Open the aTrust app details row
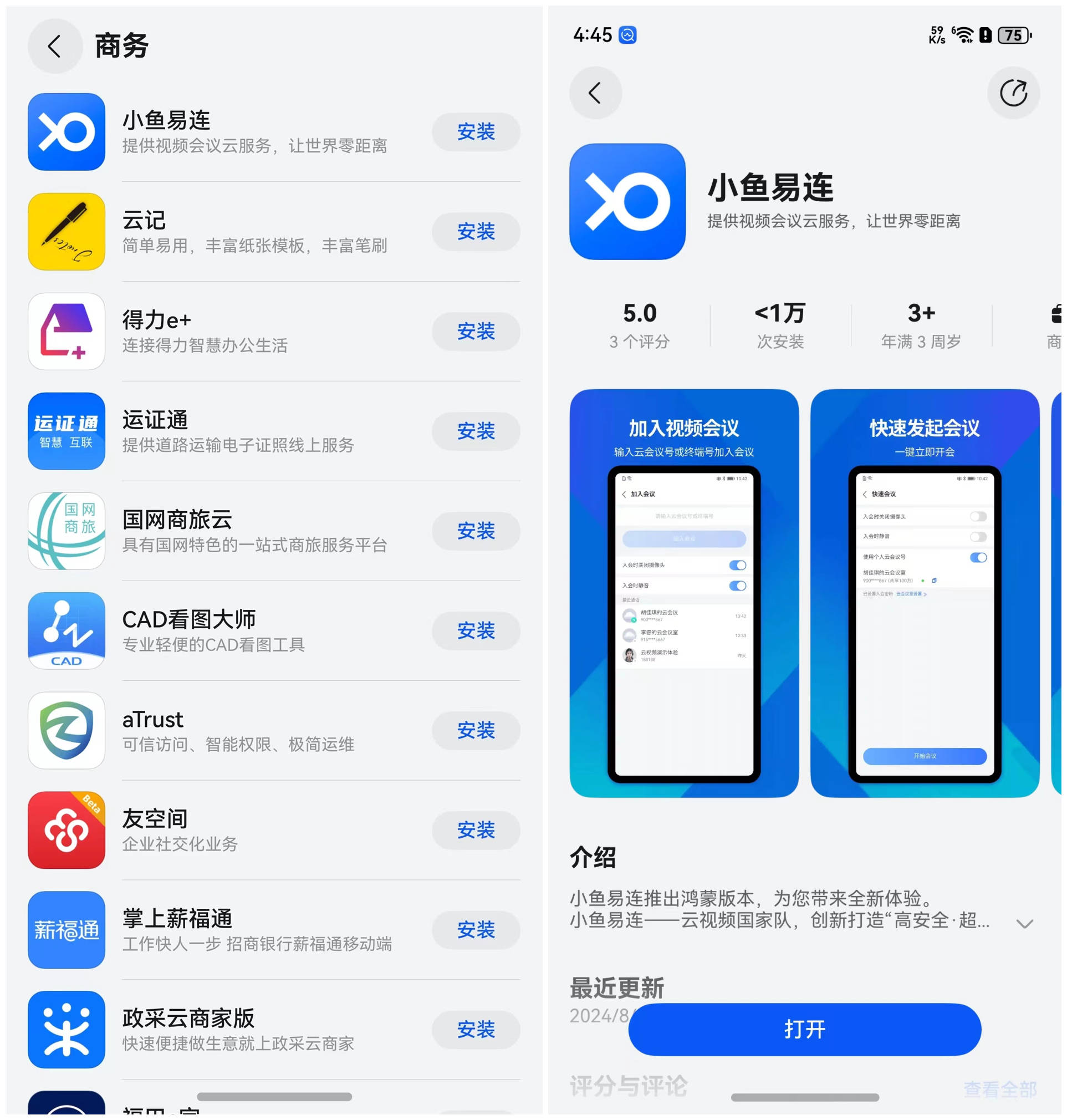Image resolution: width=1067 pixels, height=1120 pixels. (x=256, y=730)
